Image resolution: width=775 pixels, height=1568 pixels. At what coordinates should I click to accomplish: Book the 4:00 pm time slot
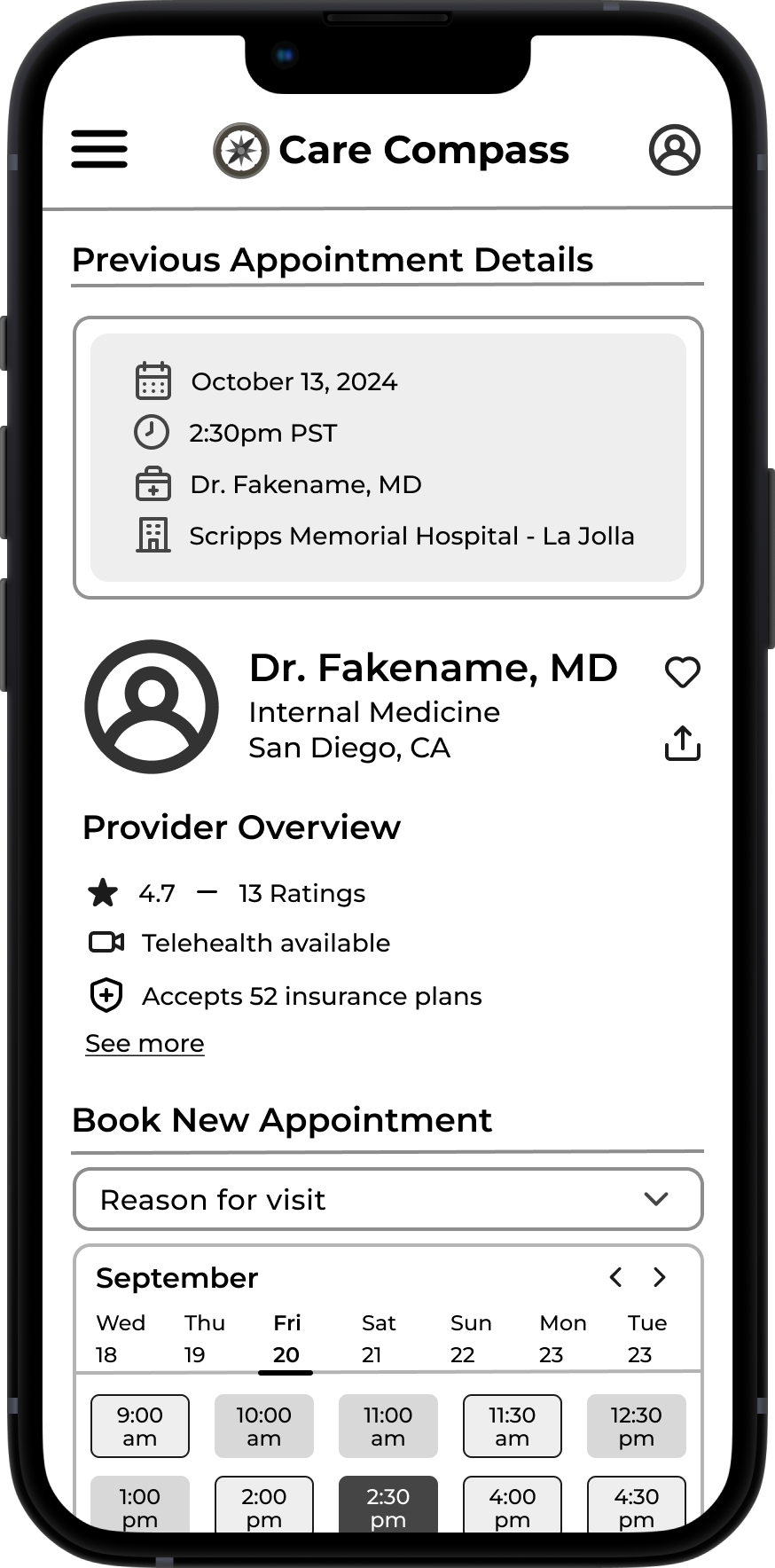(x=513, y=1505)
